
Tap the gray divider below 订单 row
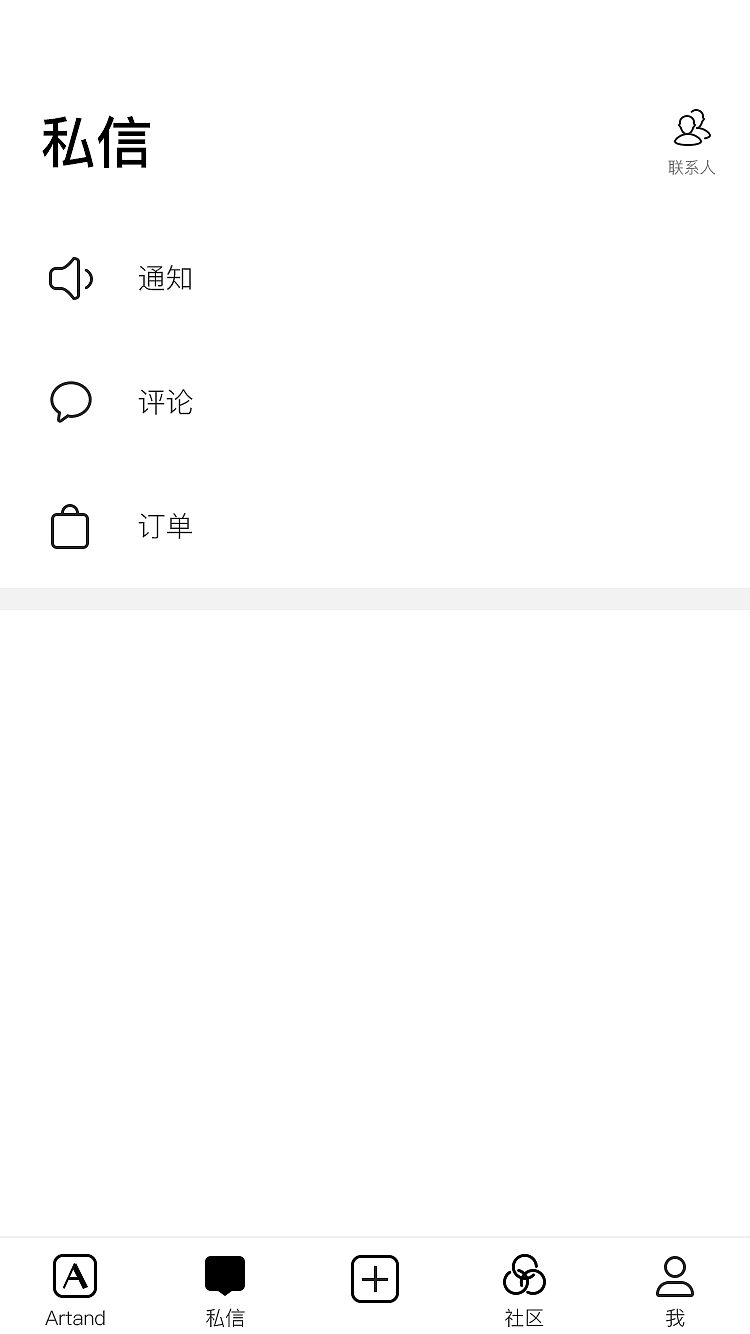(375, 598)
